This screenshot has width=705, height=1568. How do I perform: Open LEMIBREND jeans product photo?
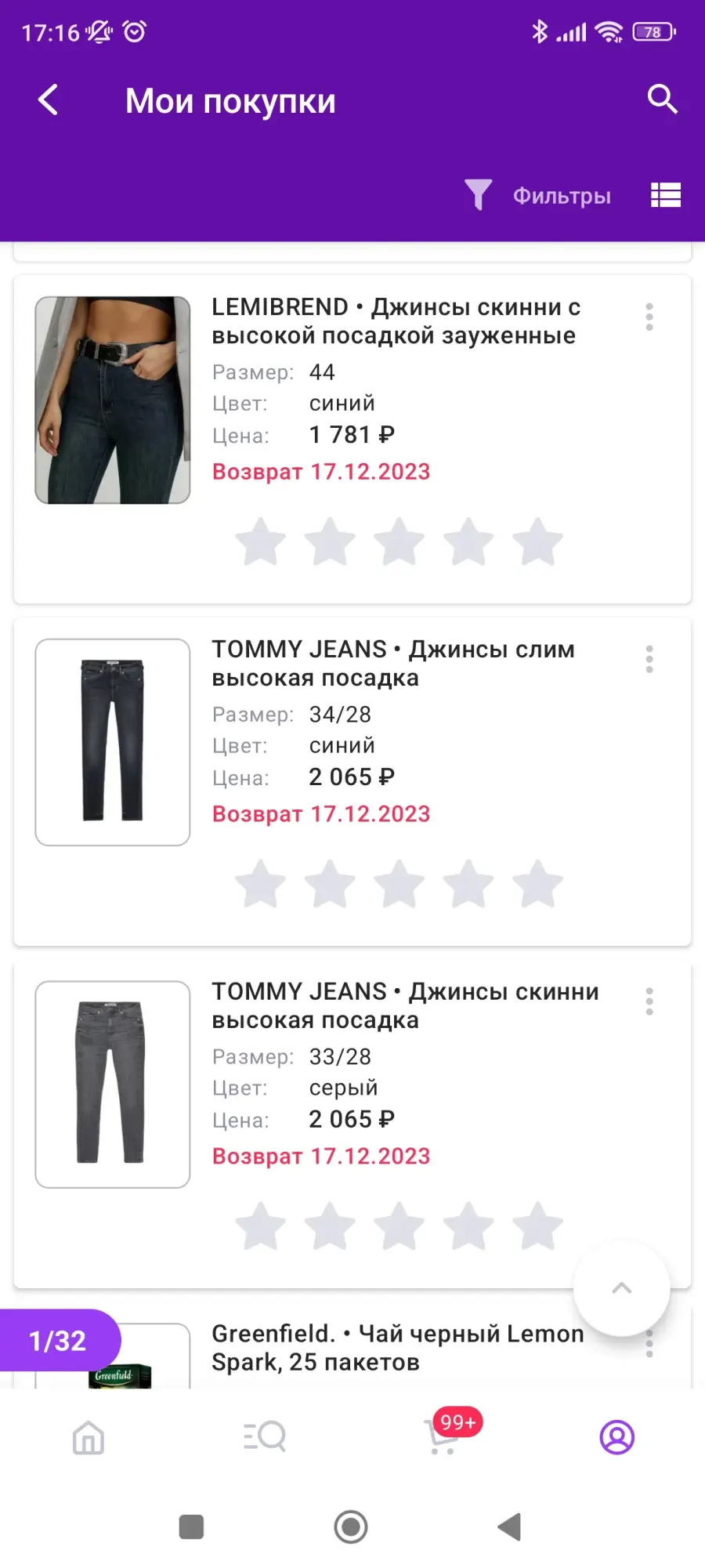coord(113,400)
